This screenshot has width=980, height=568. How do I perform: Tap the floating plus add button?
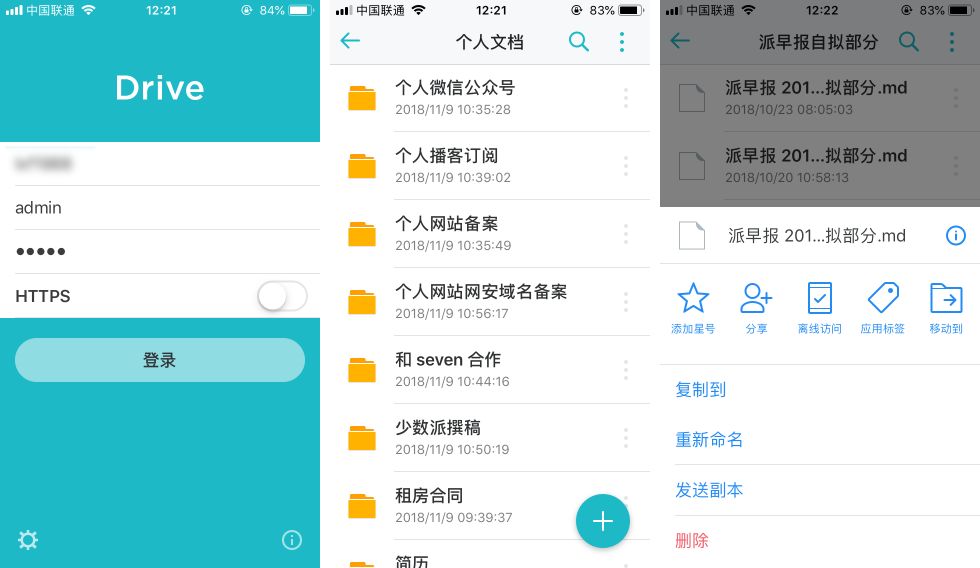[602, 521]
